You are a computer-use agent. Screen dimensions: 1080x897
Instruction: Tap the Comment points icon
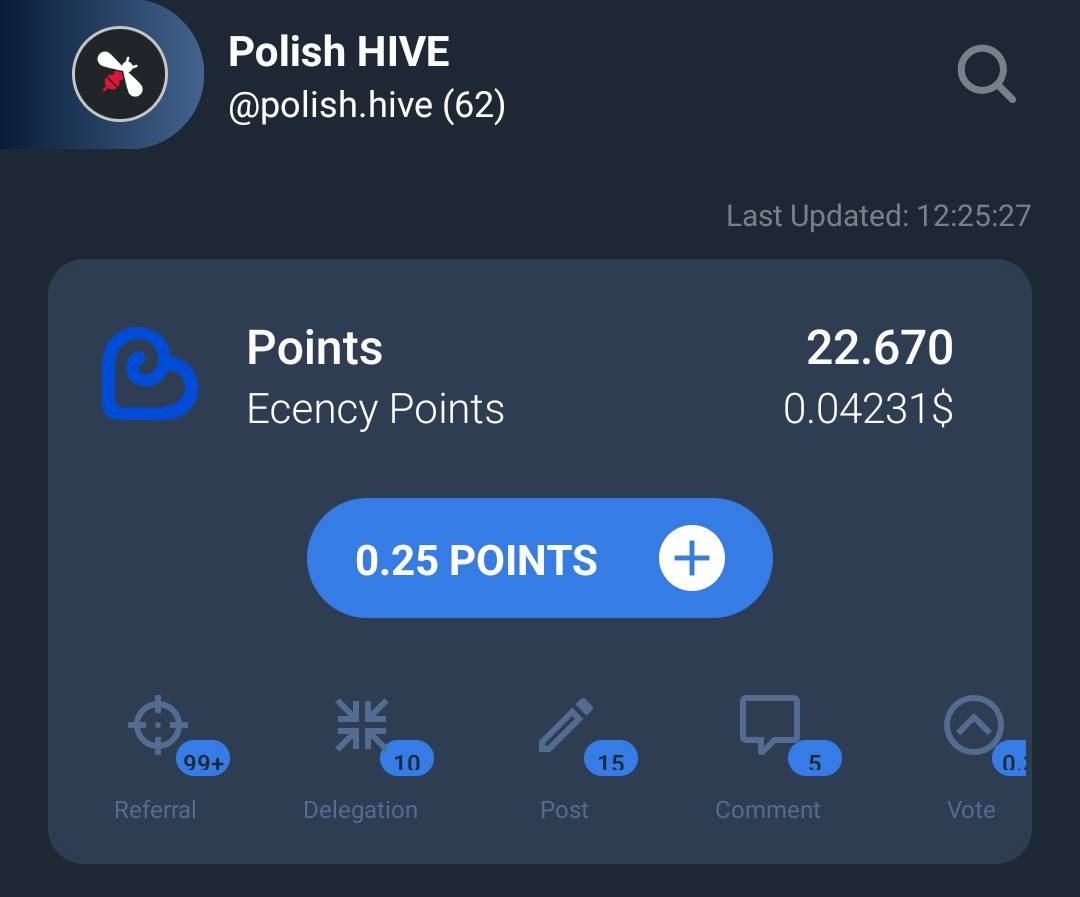click(769, 727)
